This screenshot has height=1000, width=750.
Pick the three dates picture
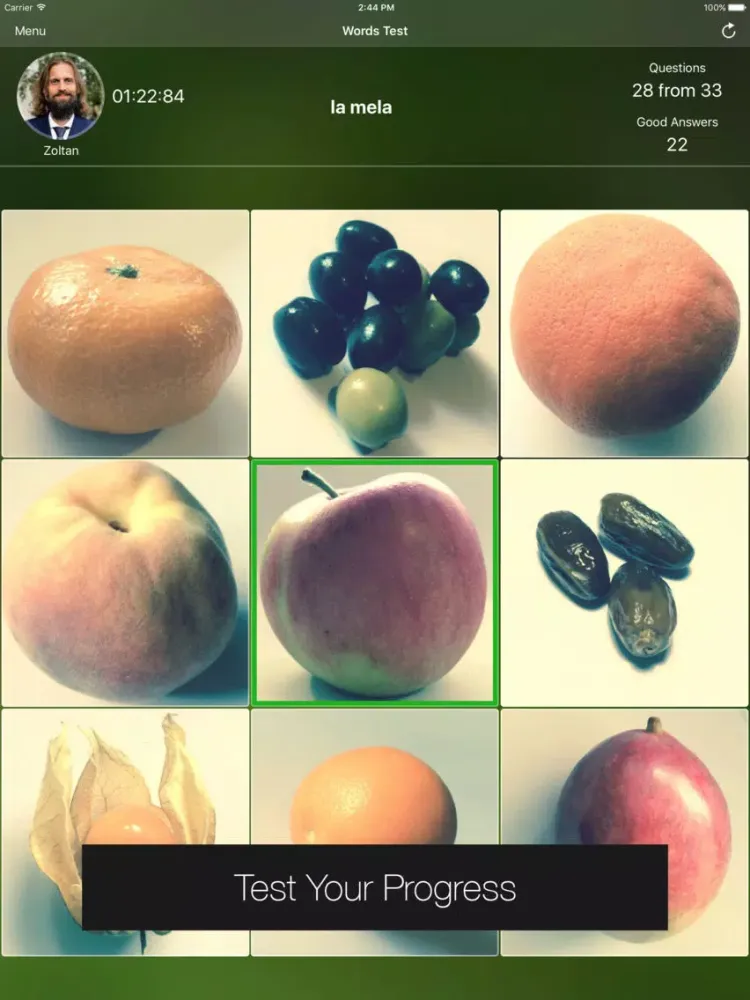pos(624,583)
